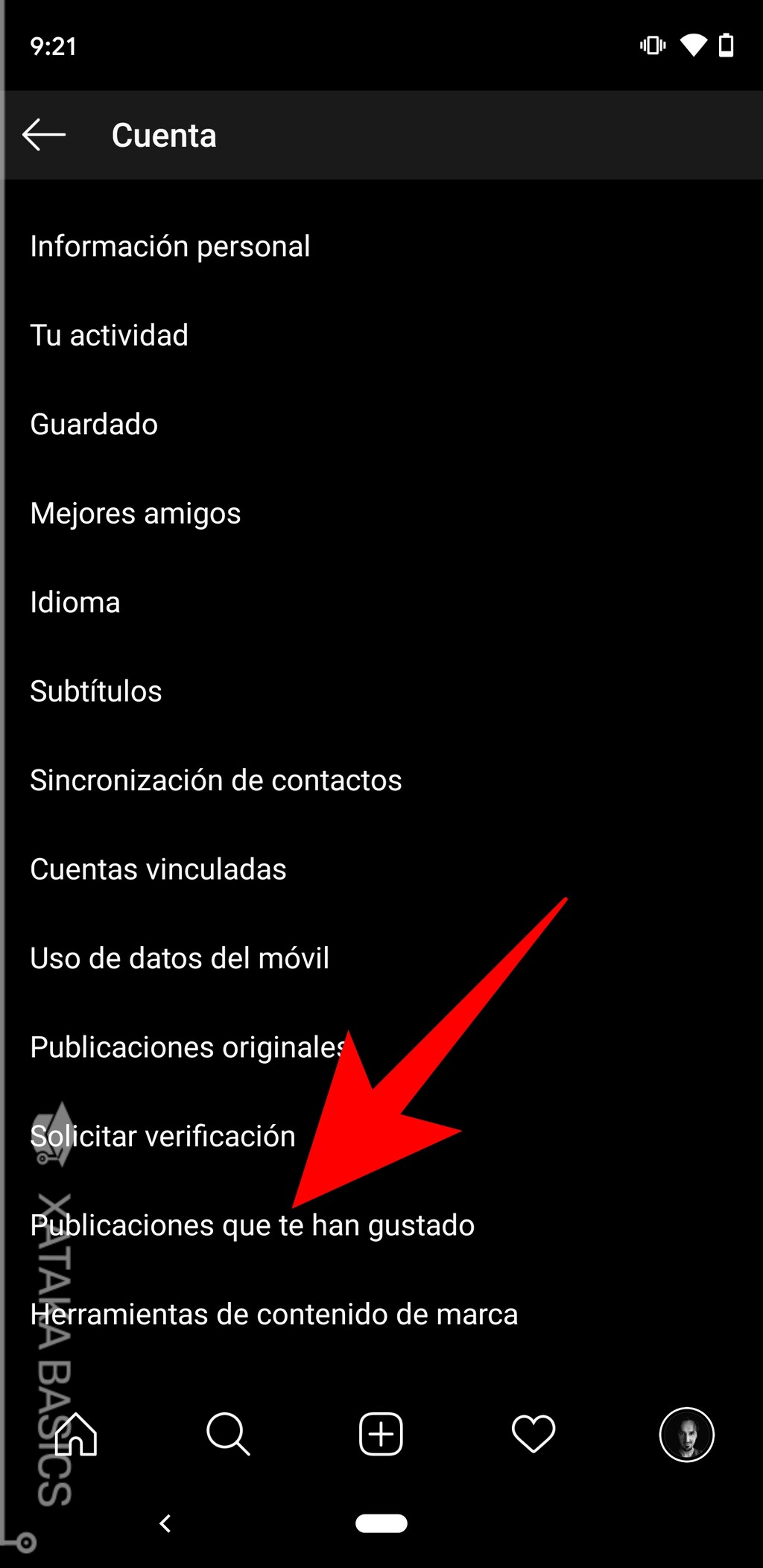Open Tu actividad
Screen dimensions: 763x1568
381,335
